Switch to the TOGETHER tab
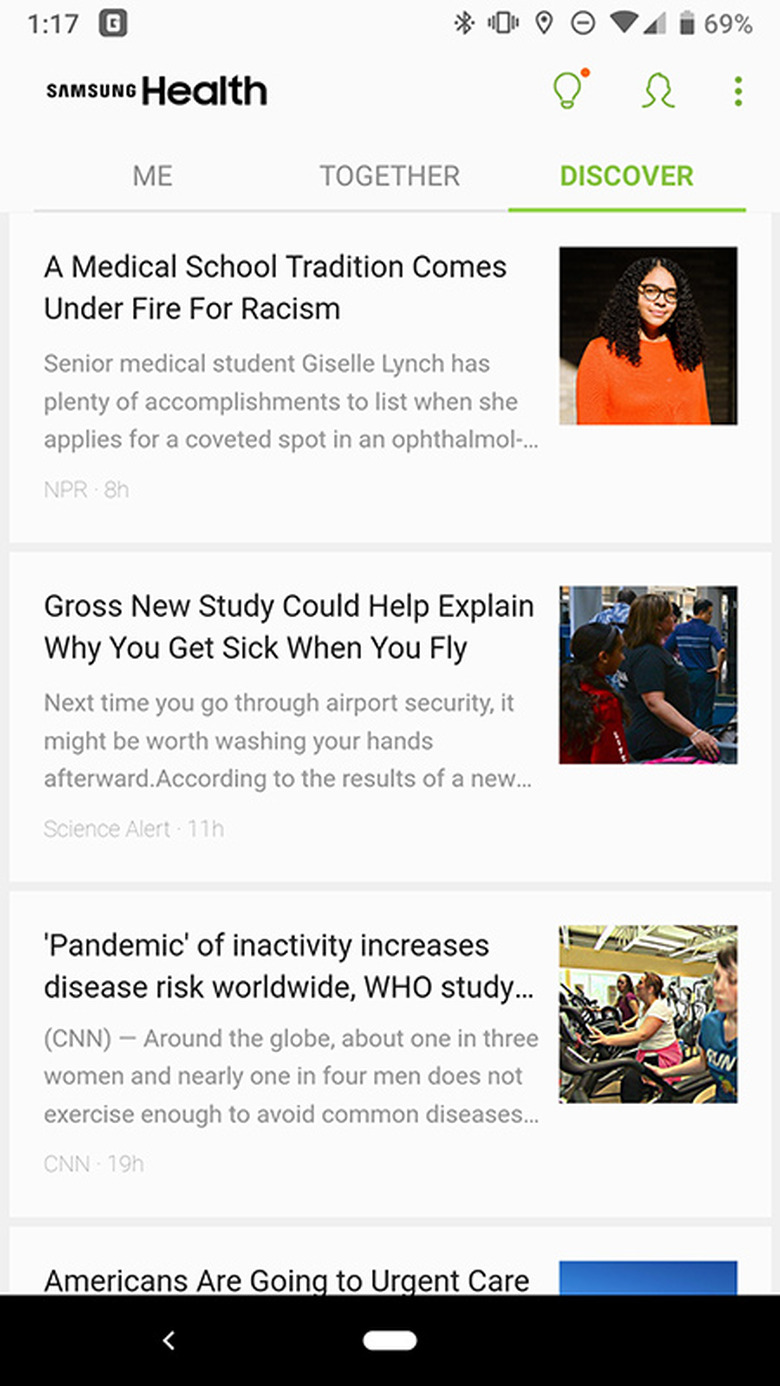Image resolution: width=780 pixels, height=1386 pixels. click(x=389, y=176)
